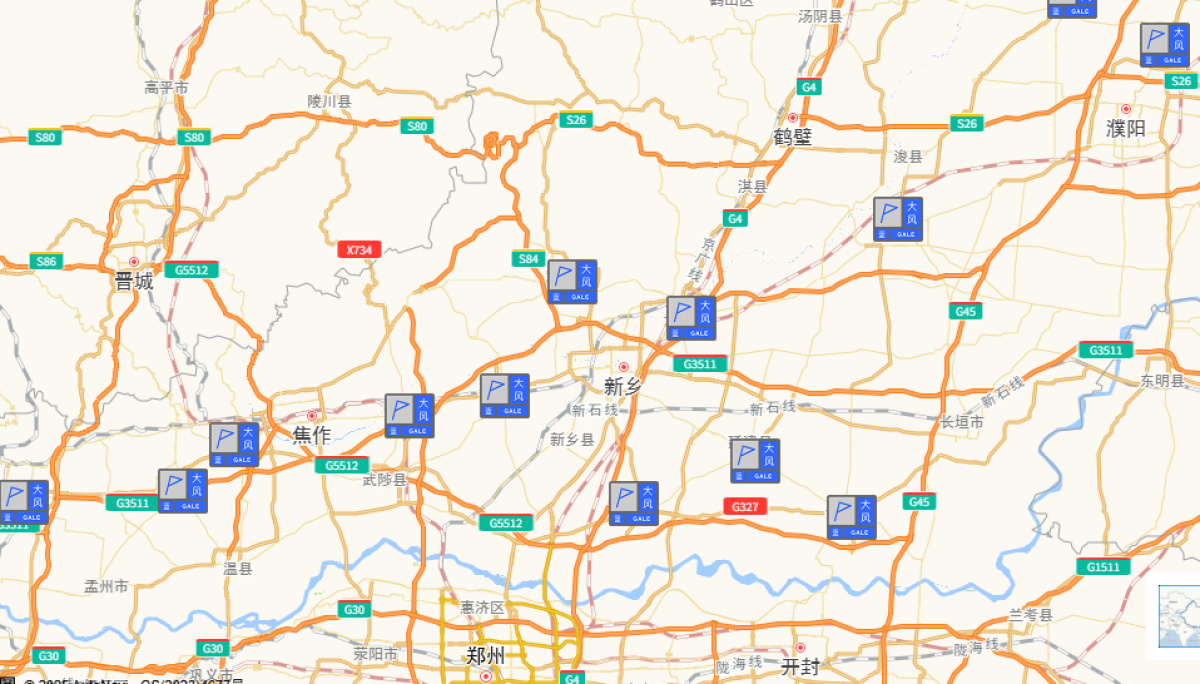View the gale warning marker above 武陟县
The image size is (1200, 684).
coord(410,416)
